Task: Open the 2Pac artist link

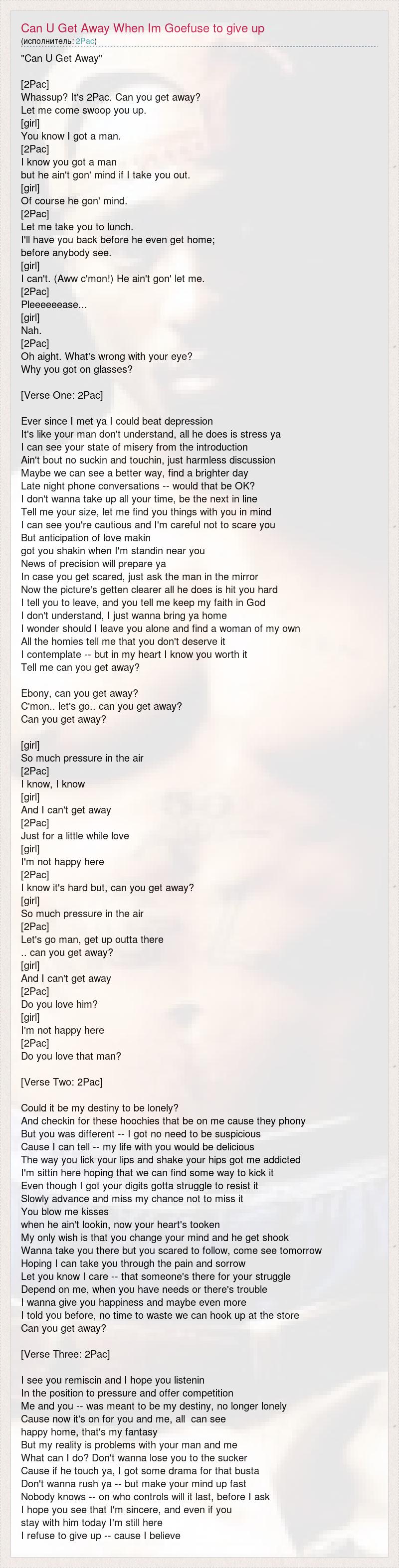Action: coord(85,41)
